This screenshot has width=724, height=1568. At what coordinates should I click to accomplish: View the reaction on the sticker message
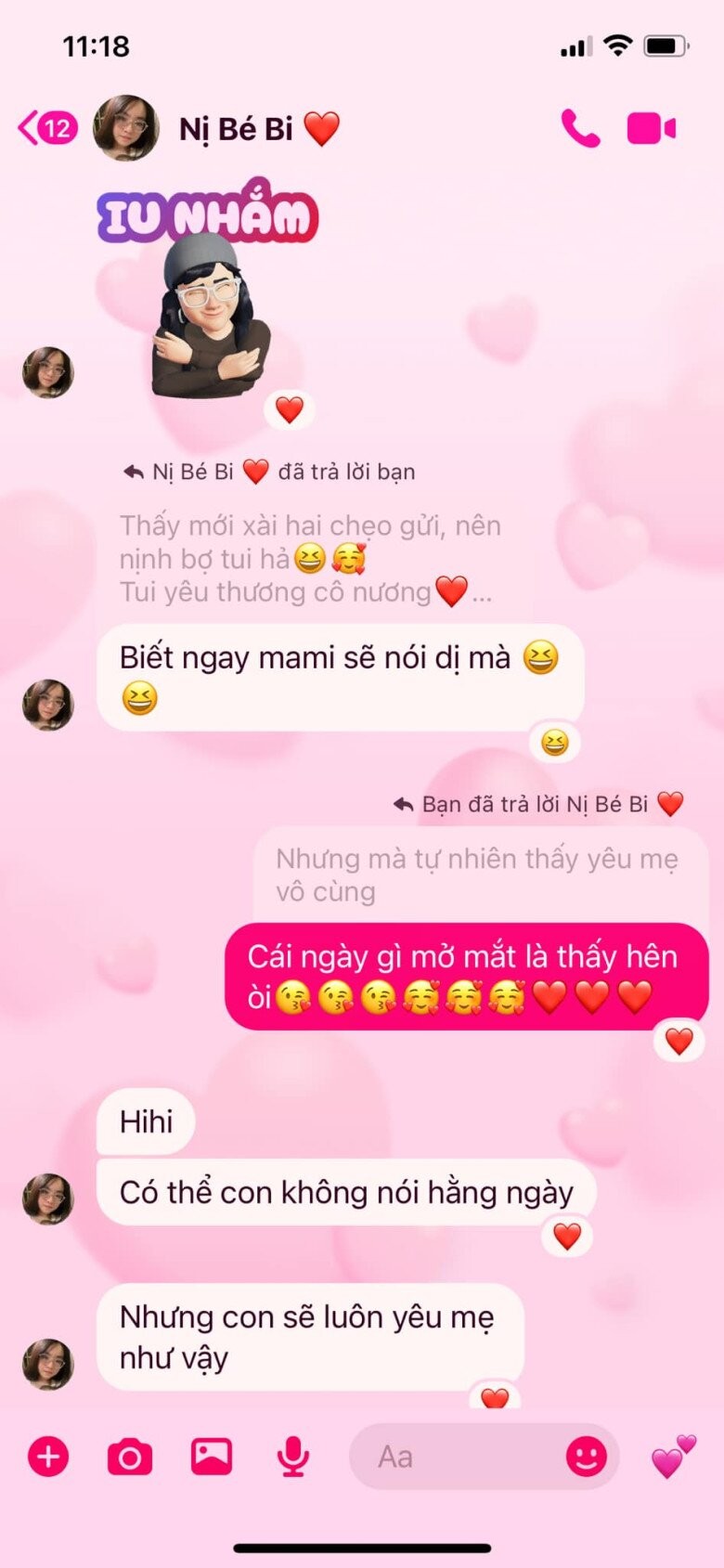pyautogui.click(x=290, y=409)
